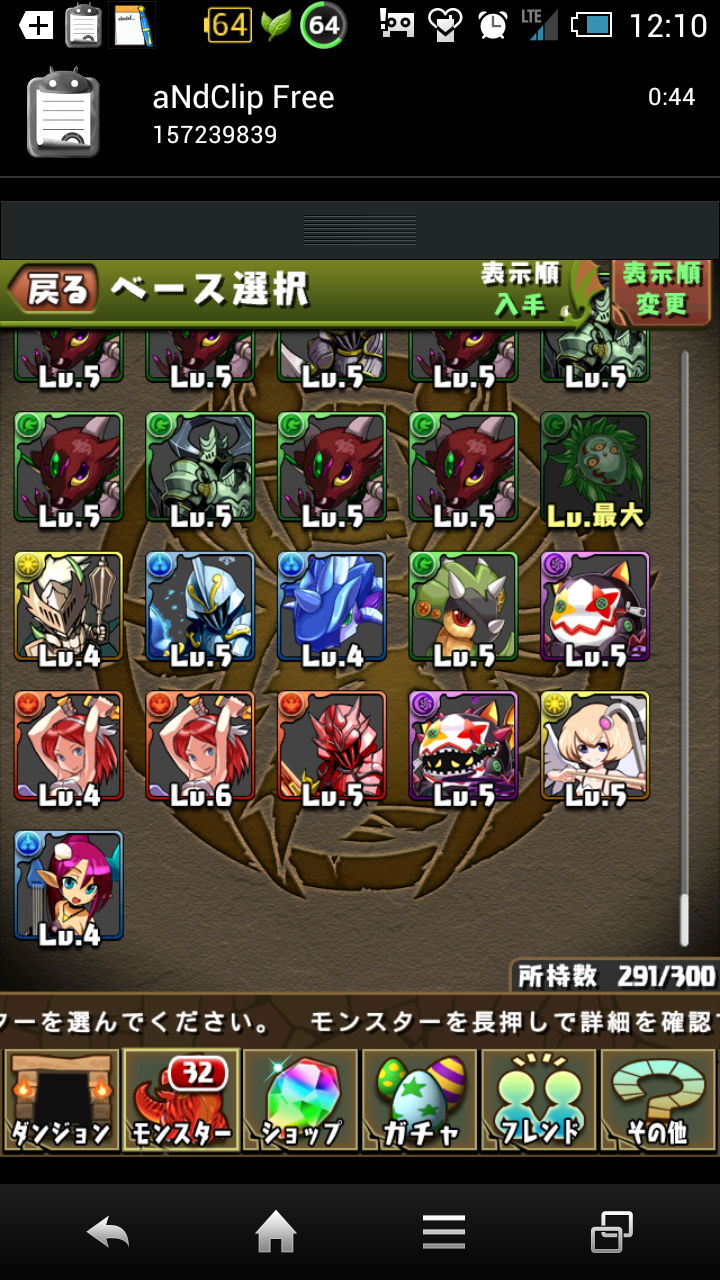Open the ショップ shop tab
The width and height of the screenshot is (720, 1280).
click(x=300, y=1100)
